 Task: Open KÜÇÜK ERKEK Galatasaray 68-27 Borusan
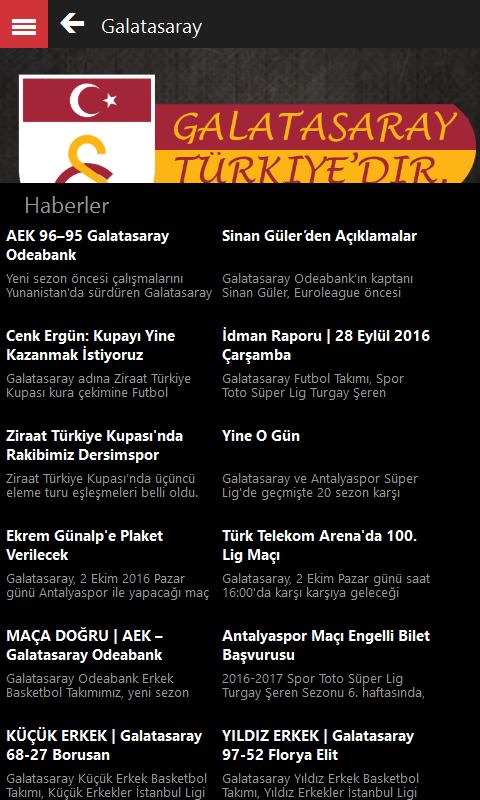coord(109,763)
